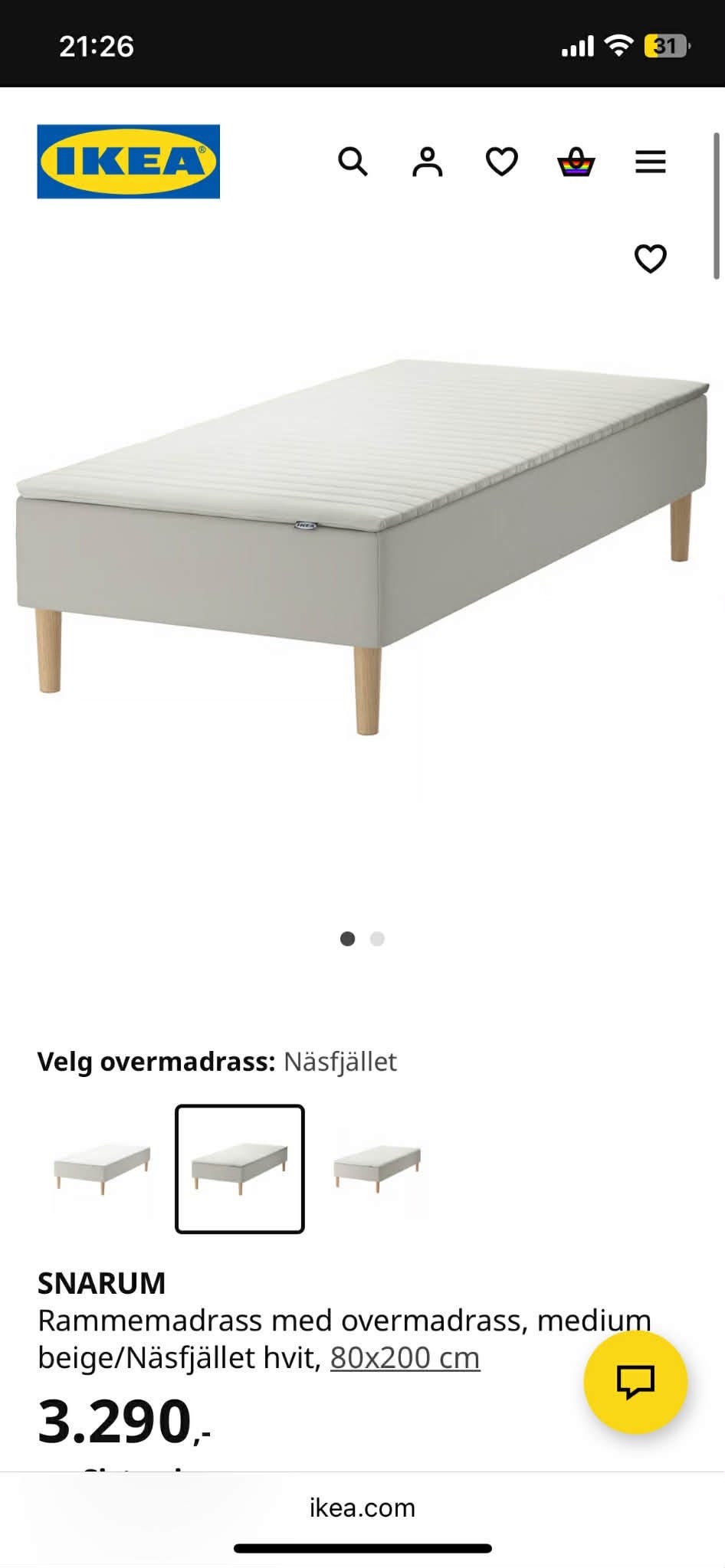Viewport: 725px width, 1568px height.
Task: Select the first carousel indicator dot
Action: click(347, 938)
